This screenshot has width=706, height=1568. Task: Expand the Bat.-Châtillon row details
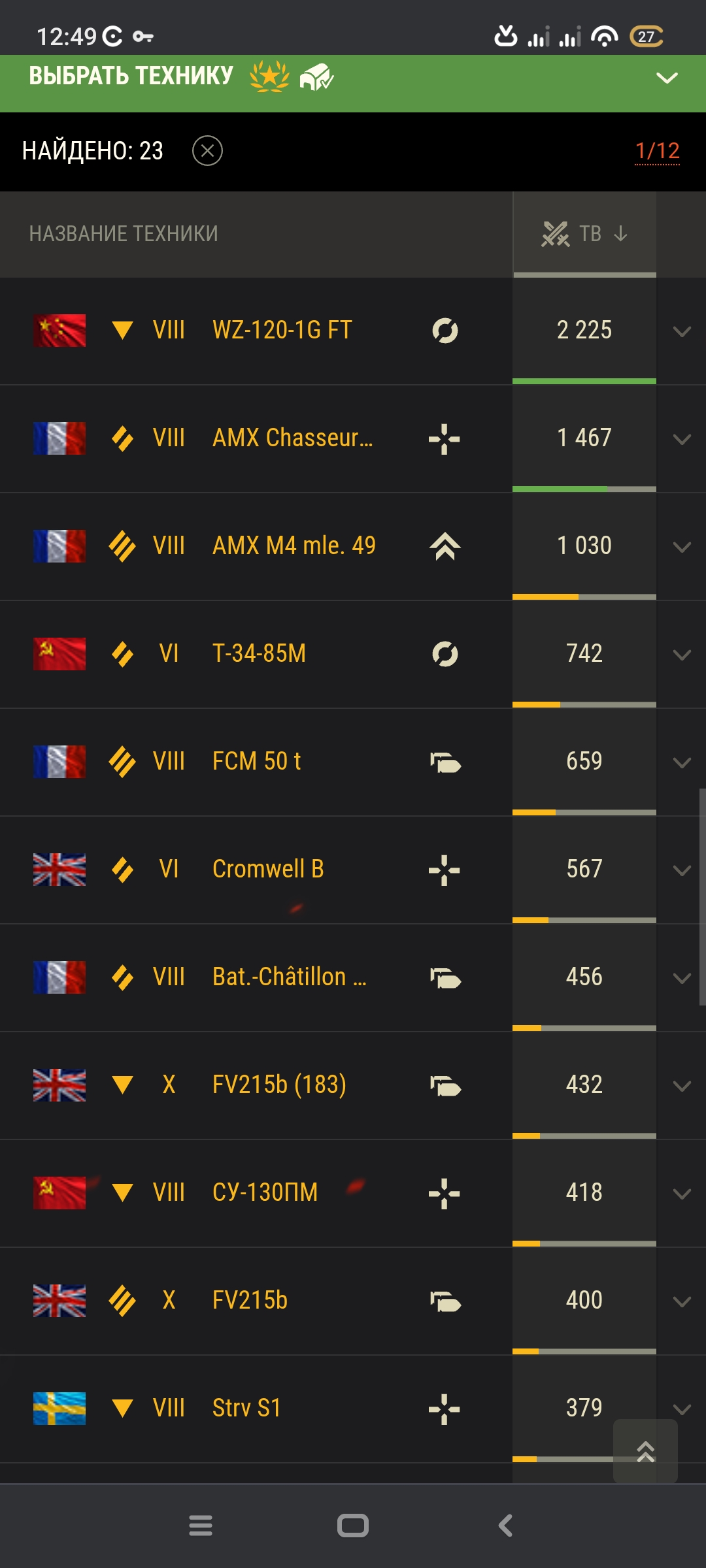[681, 977]
